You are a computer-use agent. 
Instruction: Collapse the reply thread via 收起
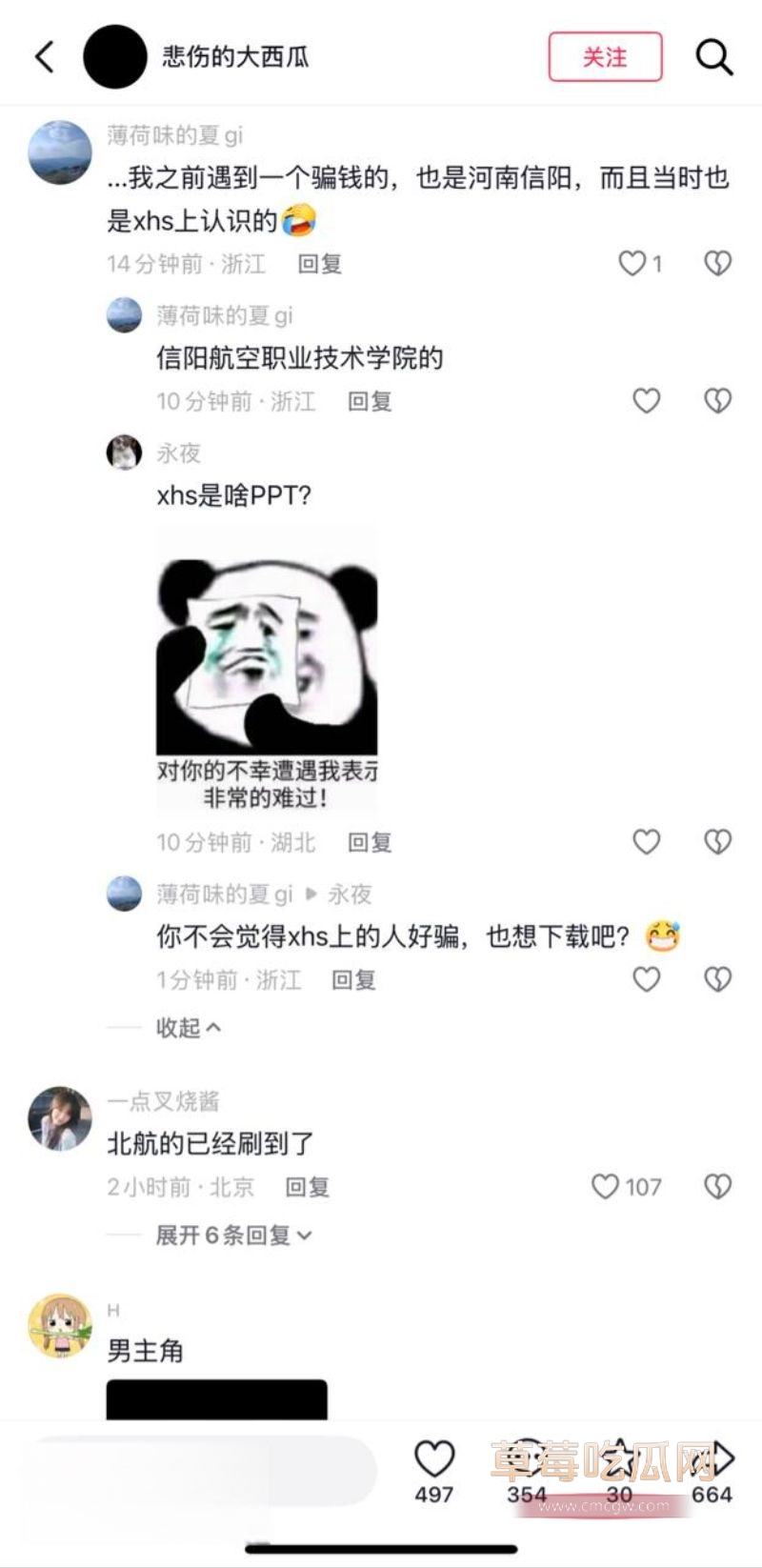(x=187, y=1029)
